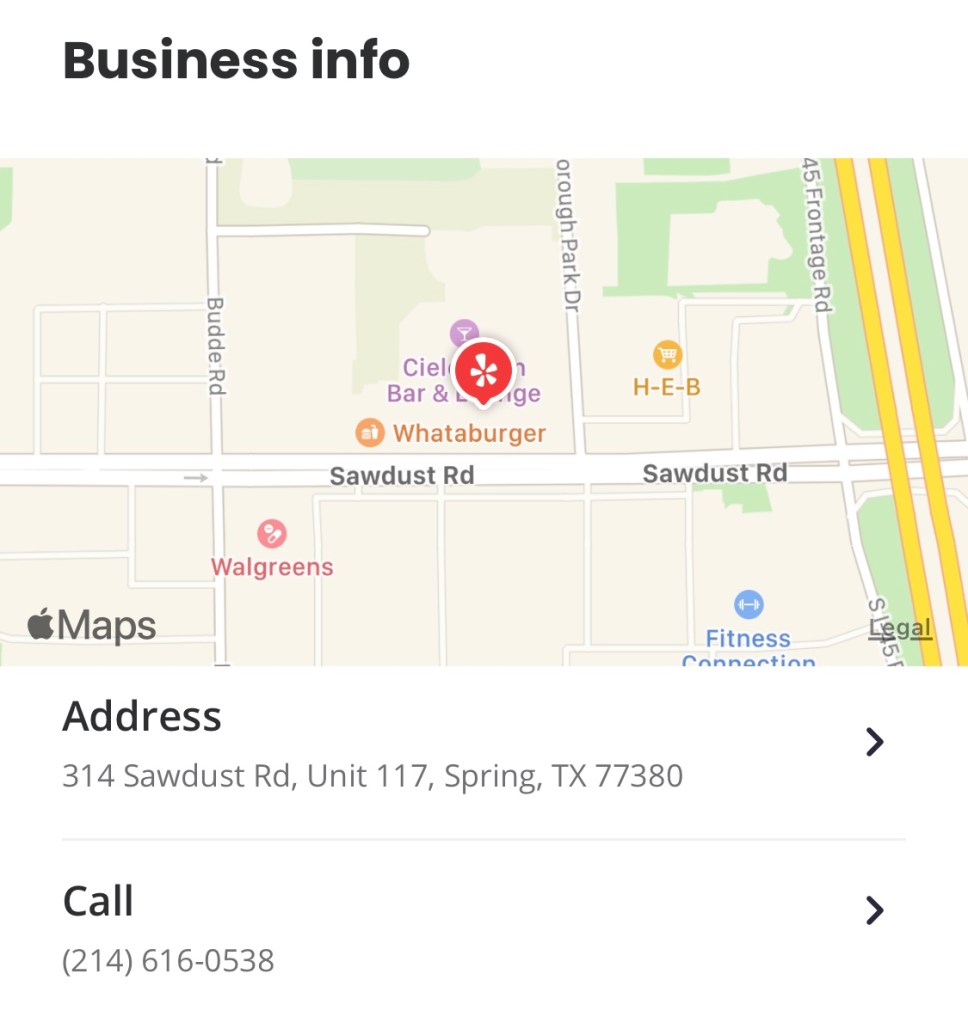Tap the red Yelp pin on the map
Screen dimensions: 968x1023
click(x=483, y=372)
